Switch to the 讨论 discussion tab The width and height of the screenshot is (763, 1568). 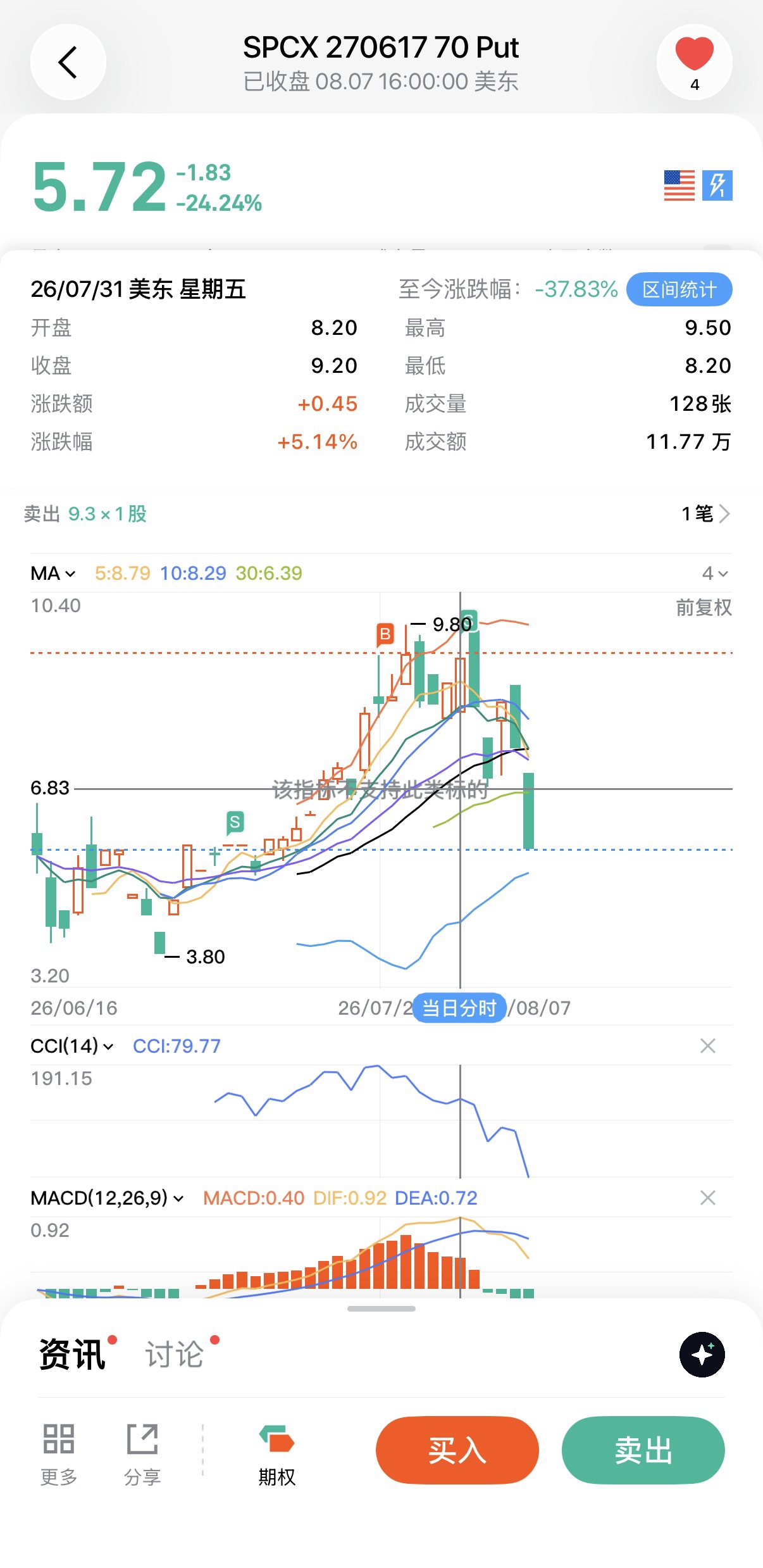(x=175, y=1354)
